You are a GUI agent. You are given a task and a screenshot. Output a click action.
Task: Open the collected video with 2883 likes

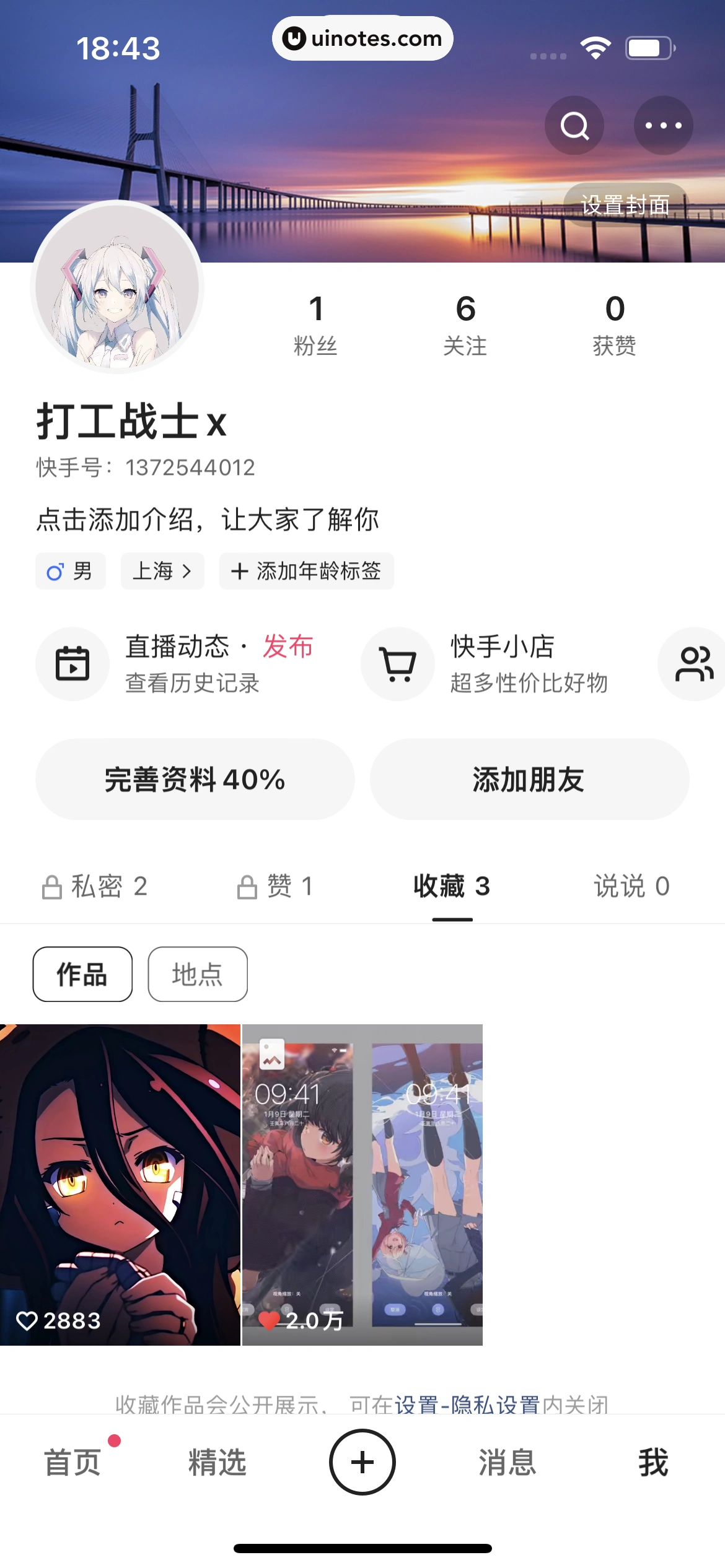point(120,1184)
